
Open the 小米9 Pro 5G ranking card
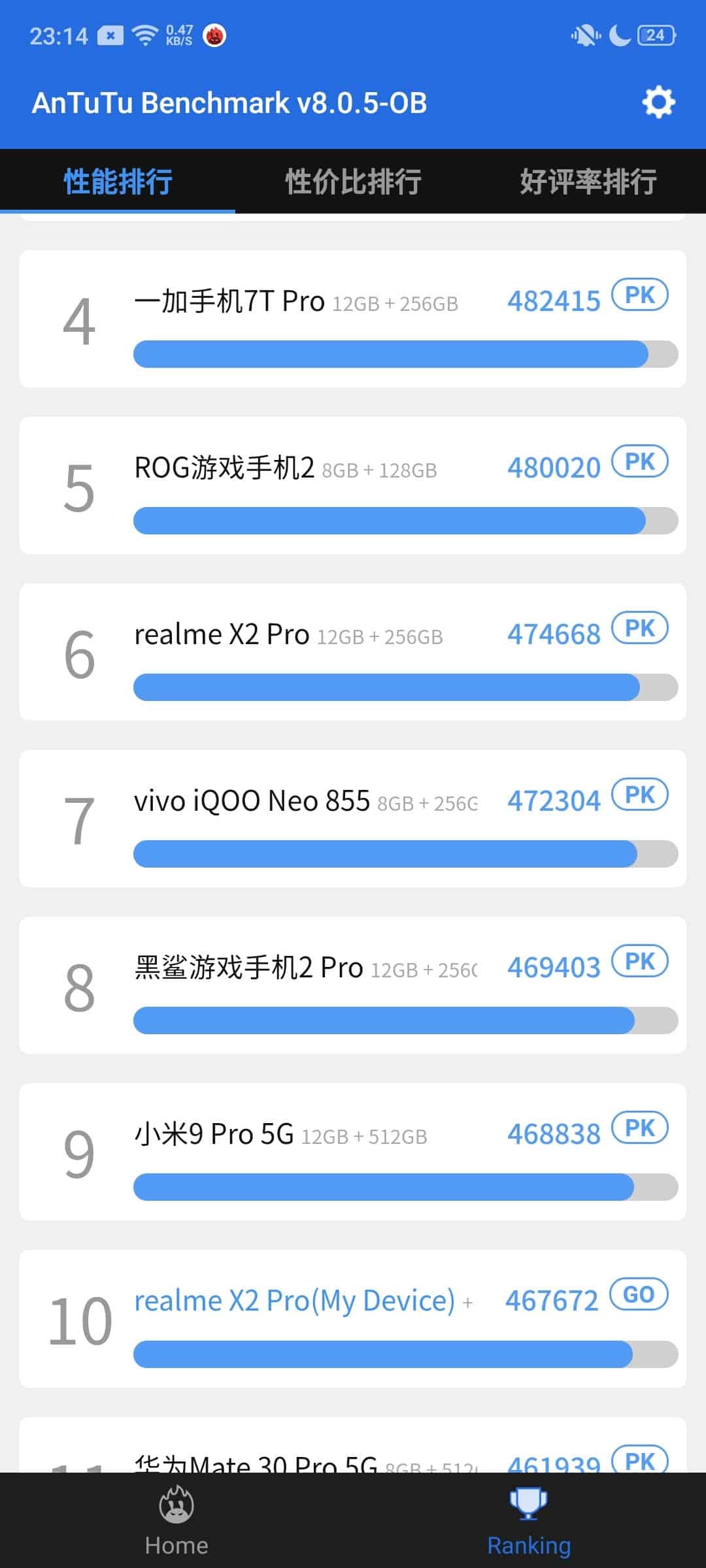coord(353,1152)
